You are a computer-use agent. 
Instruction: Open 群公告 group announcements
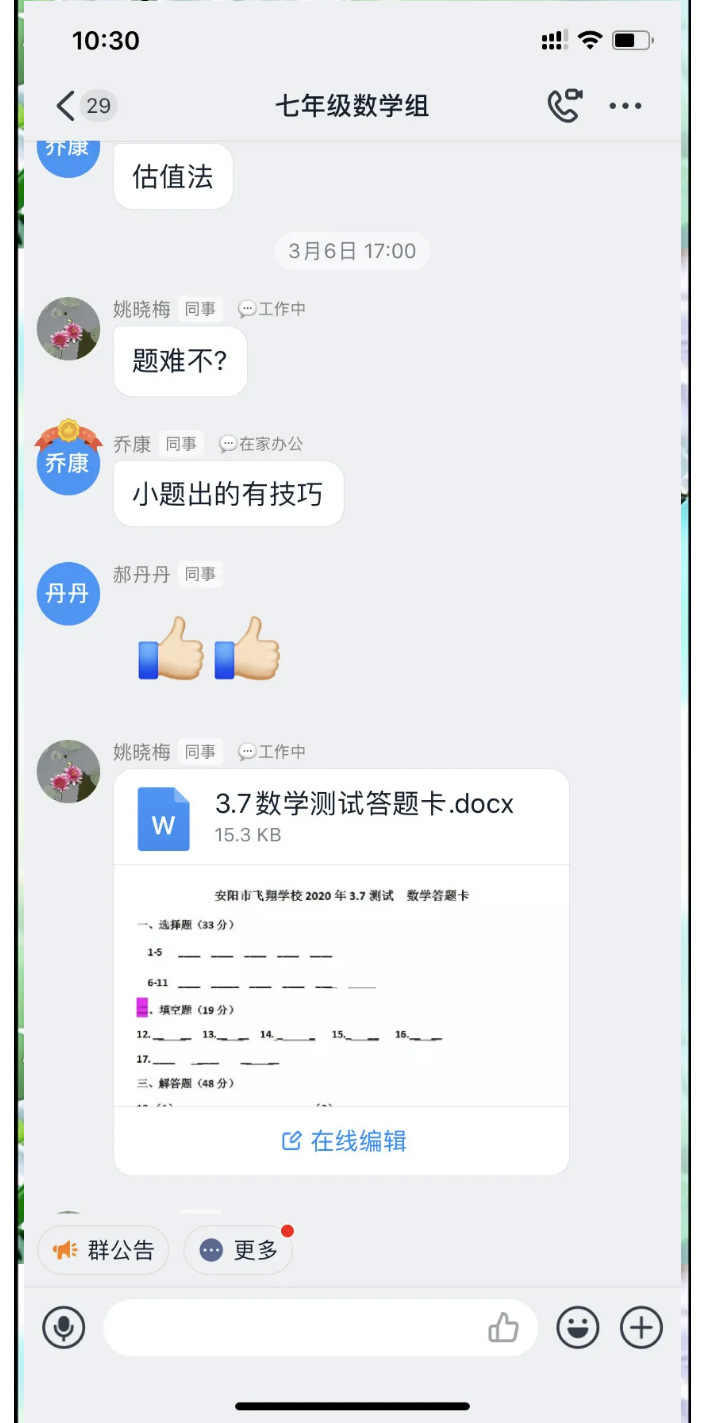coord(104,1250)
